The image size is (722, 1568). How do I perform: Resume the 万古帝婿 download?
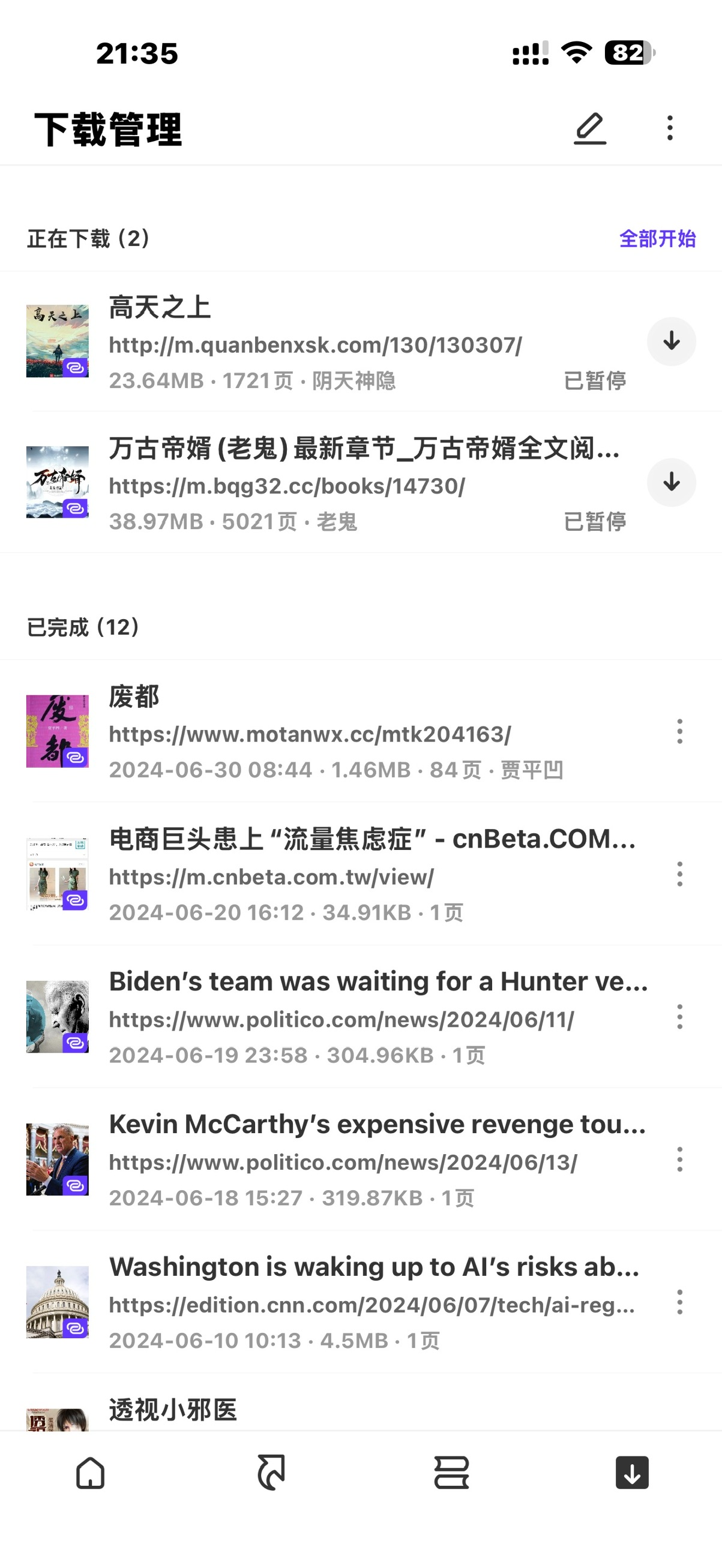point(671,483)
